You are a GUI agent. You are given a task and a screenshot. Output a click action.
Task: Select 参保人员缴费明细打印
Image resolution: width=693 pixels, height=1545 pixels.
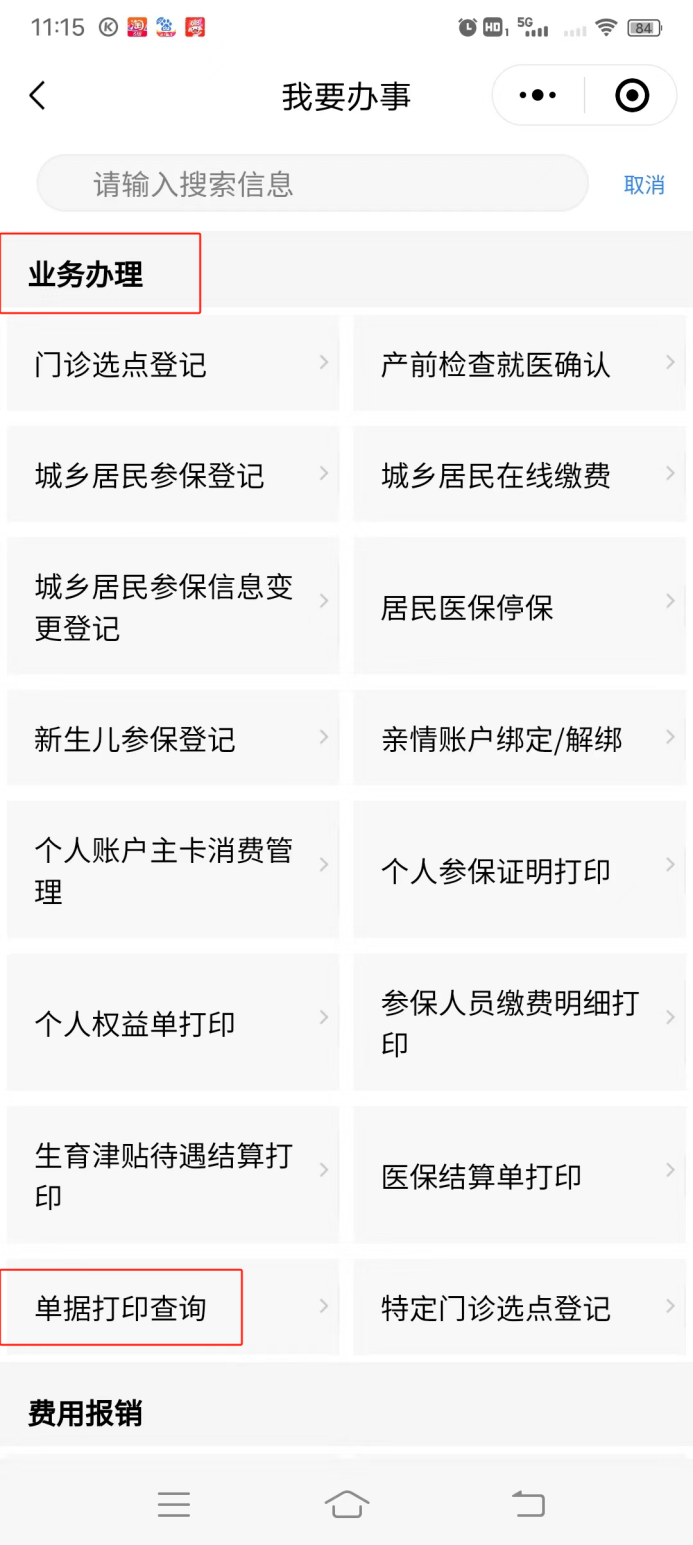[517, 1023]
